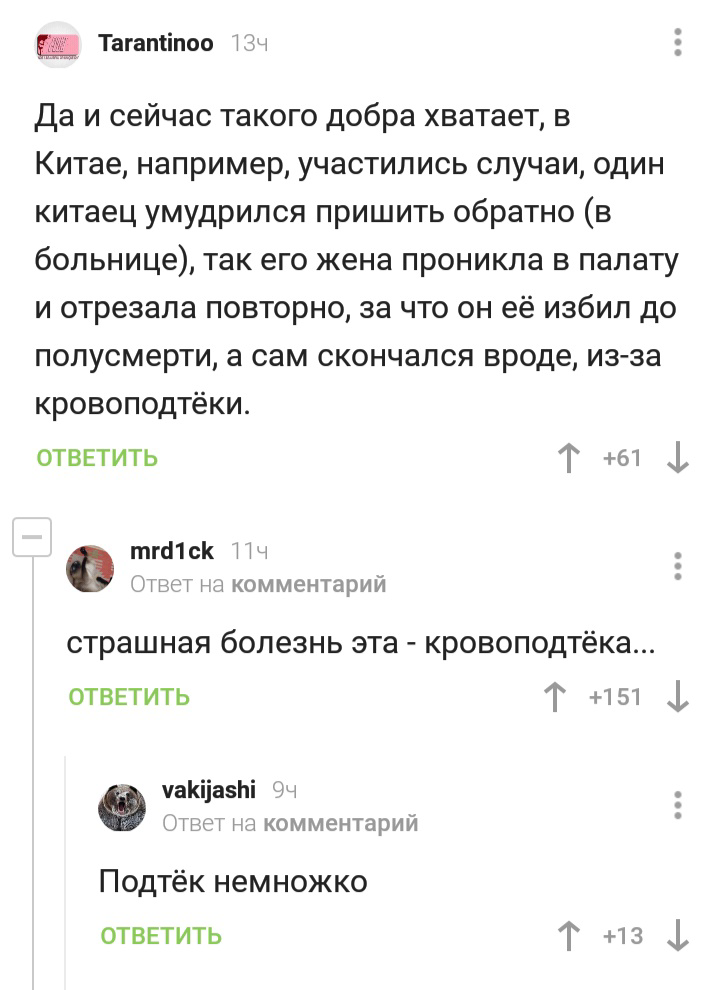This screenshot has height=990, width=720.
Task: Upvote Tarantinoo's comment
Action: [571, 458]
